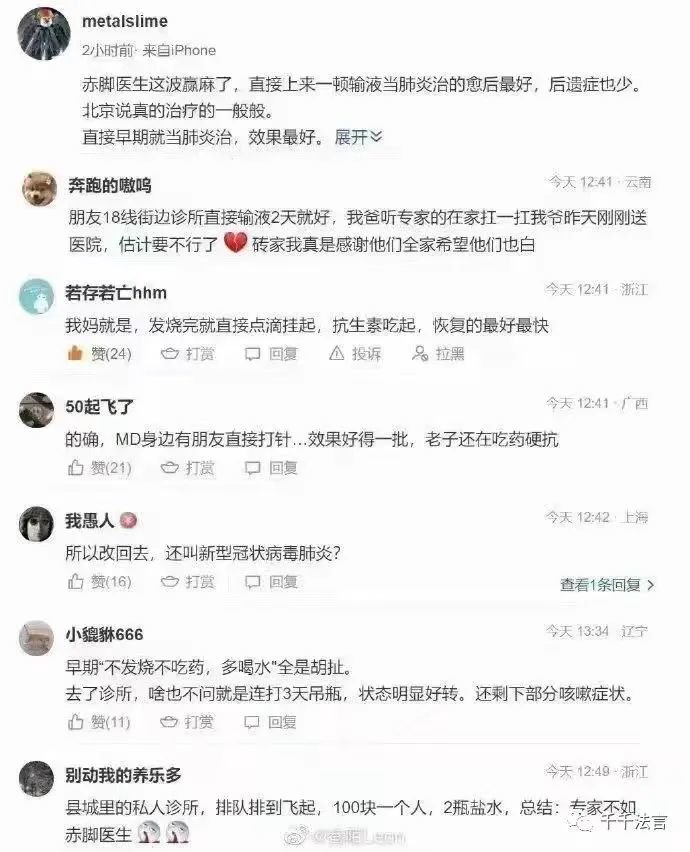Viewport: 690px width, 852px height.
Task: Reward 若存若亡hhm's comment with 打赏
Action: tap(188, 353)
